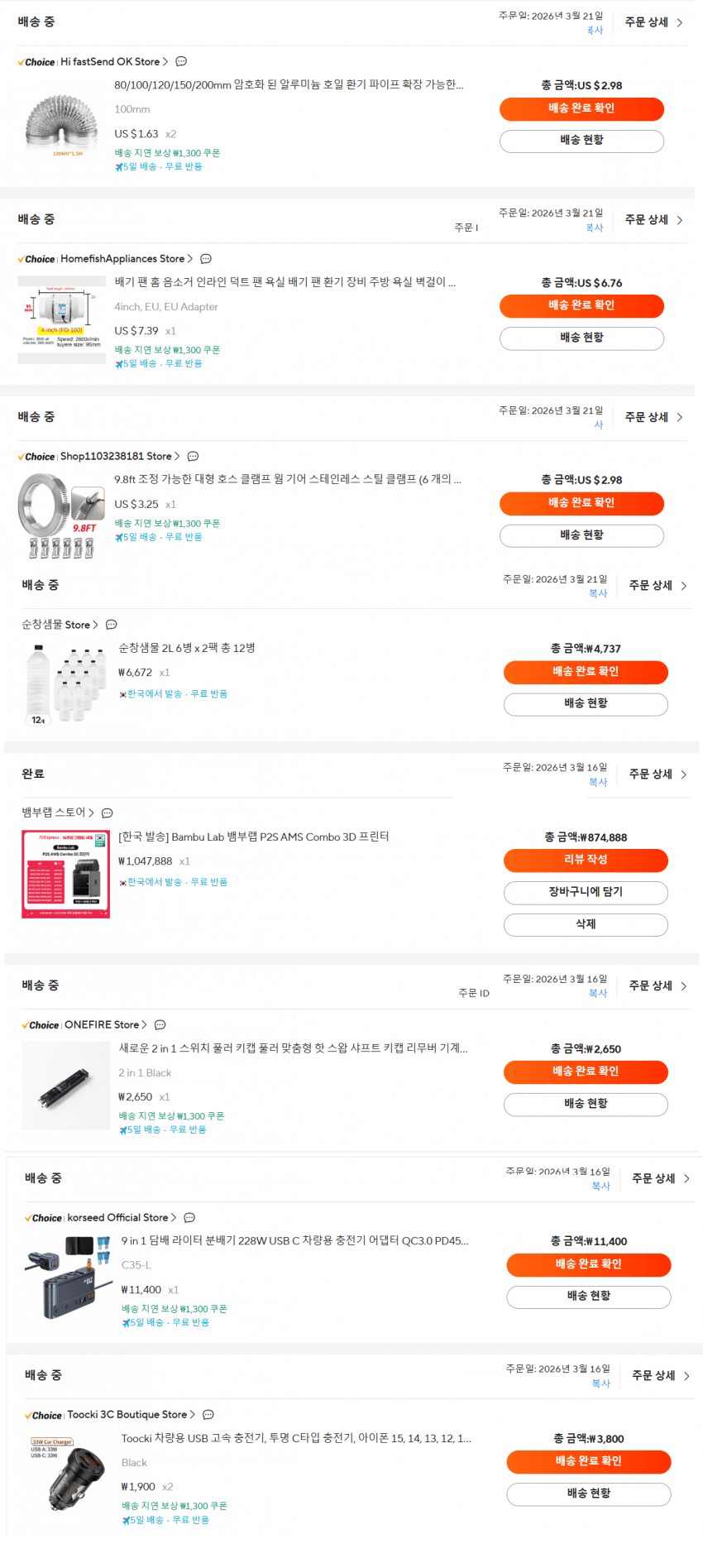This screenshot has width=703, height=1568.
Task: Write a review for the Bambu Lab printer
Action: pos(586,861)
